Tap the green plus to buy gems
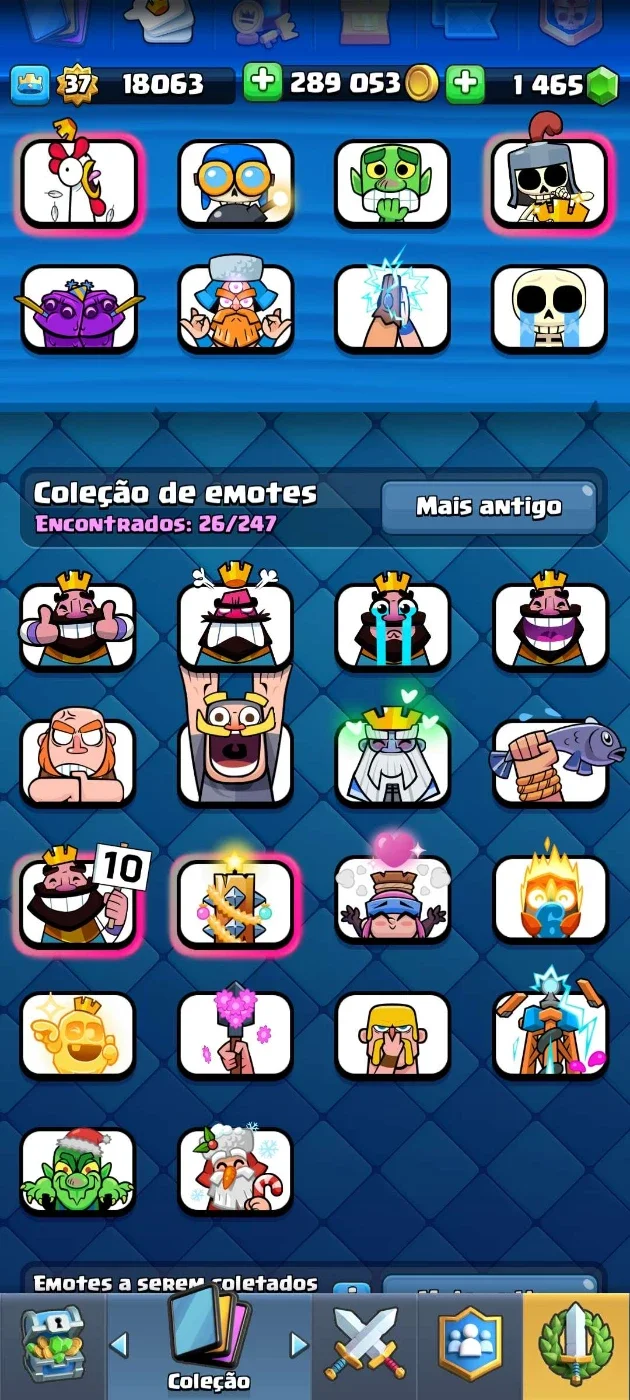Viewport: 630px width, 1400px height. [465, 84]
